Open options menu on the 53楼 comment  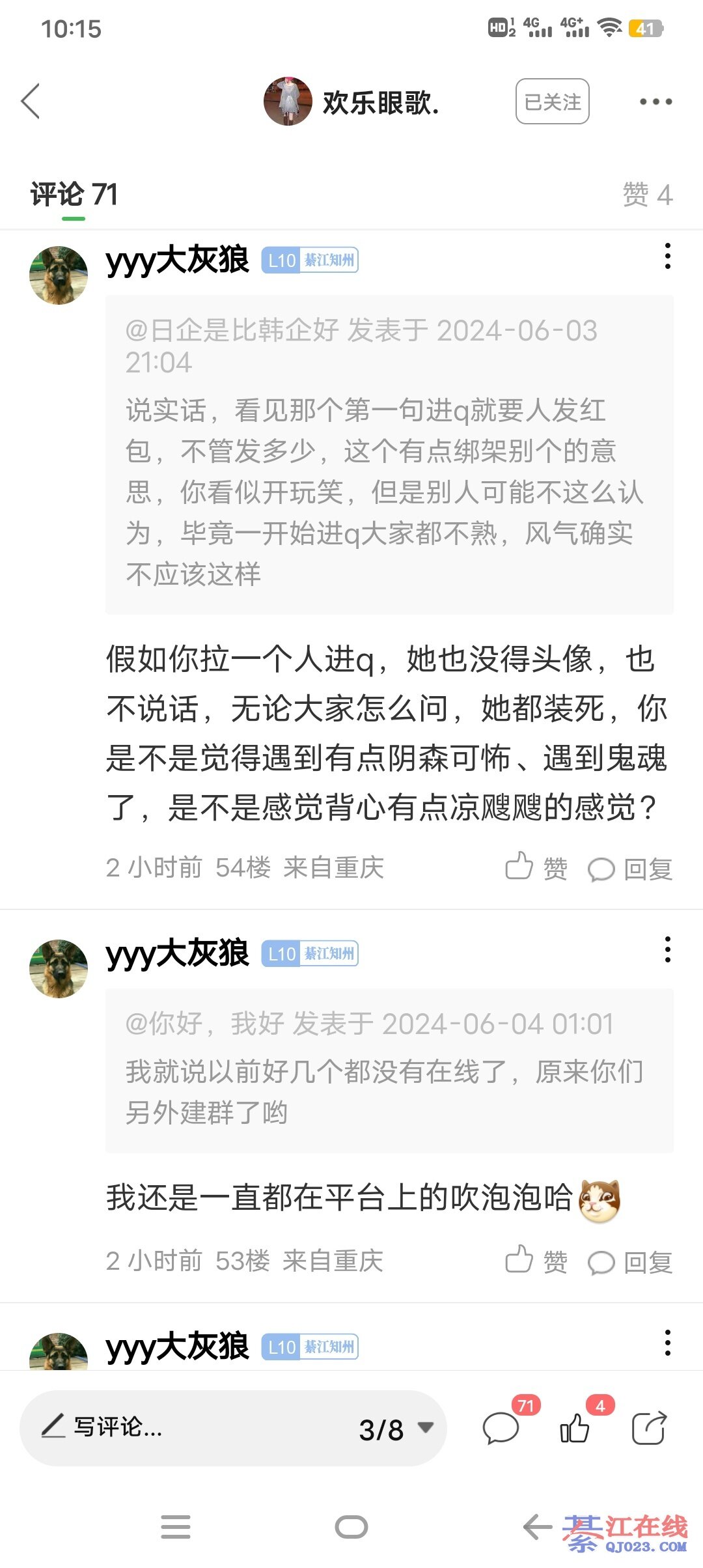click(x=667, y=950)
